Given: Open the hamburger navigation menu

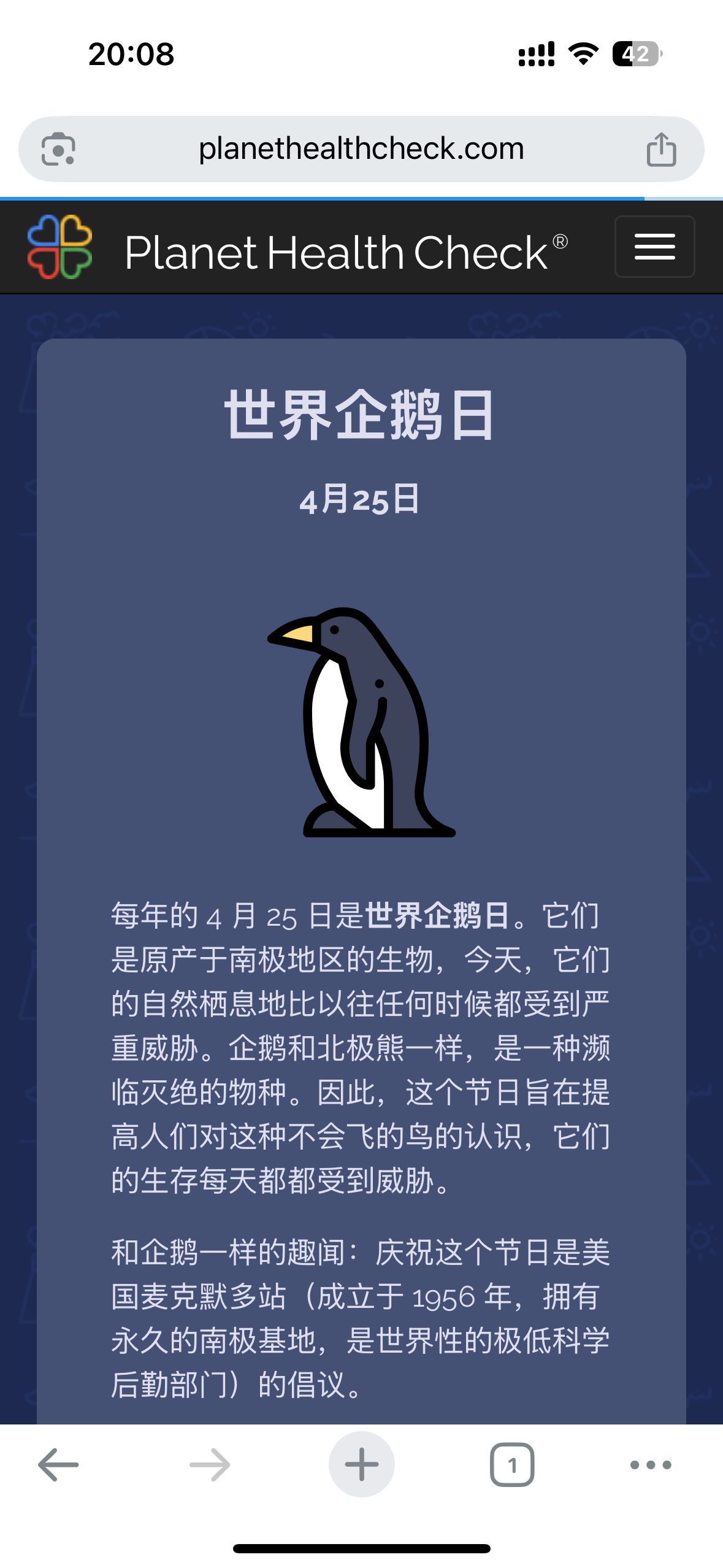Looking at the screenshot, I should coord(654,247).
